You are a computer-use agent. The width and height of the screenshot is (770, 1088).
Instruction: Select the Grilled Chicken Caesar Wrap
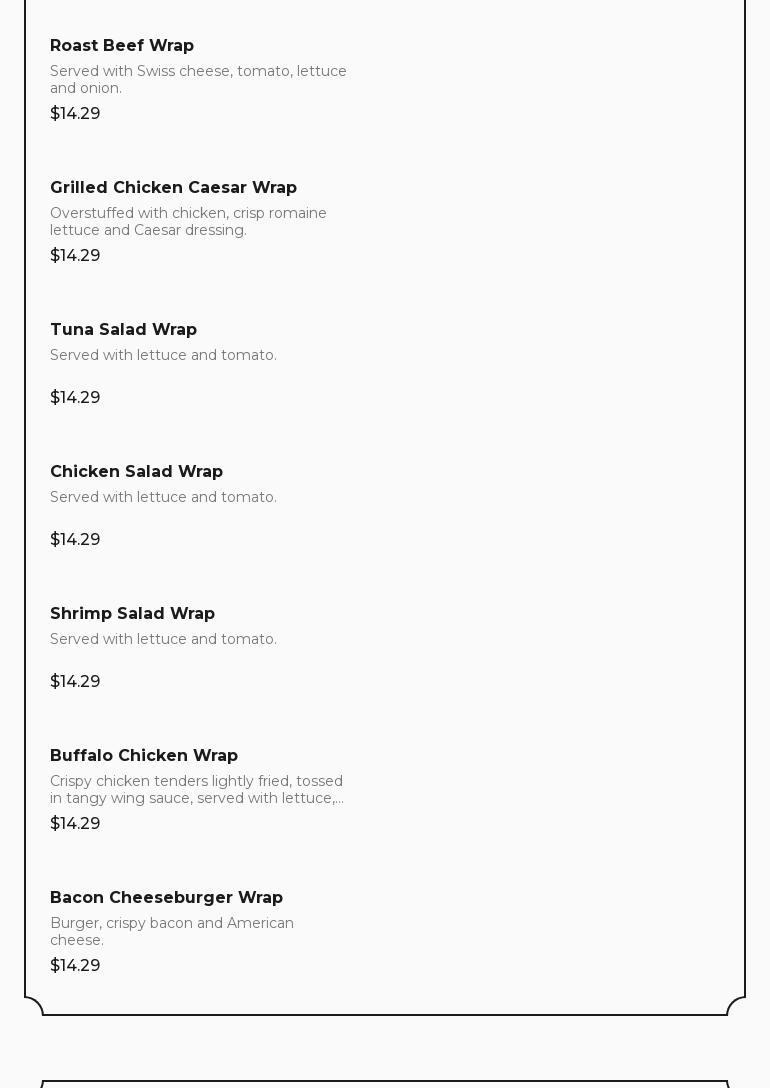point(173,188)
